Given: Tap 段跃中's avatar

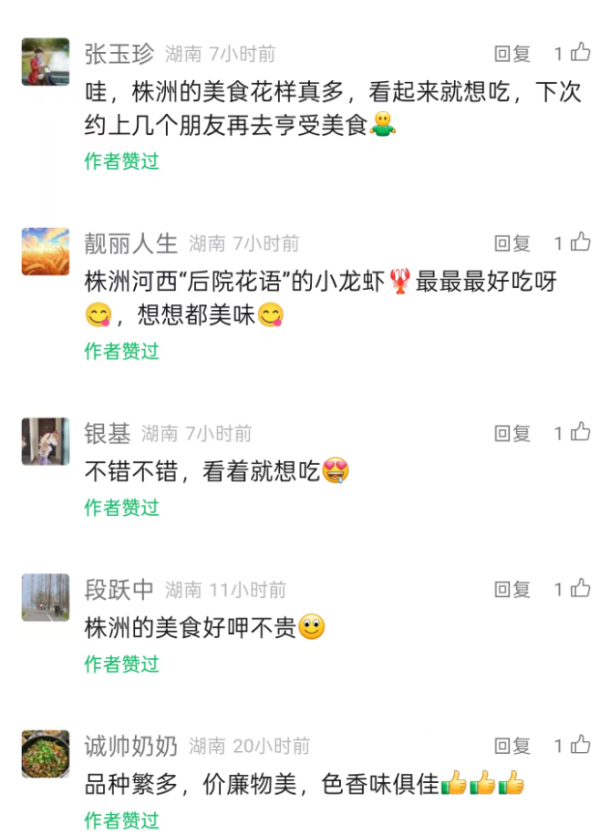Looking at the screenshot, I should [x=46, y=597].
